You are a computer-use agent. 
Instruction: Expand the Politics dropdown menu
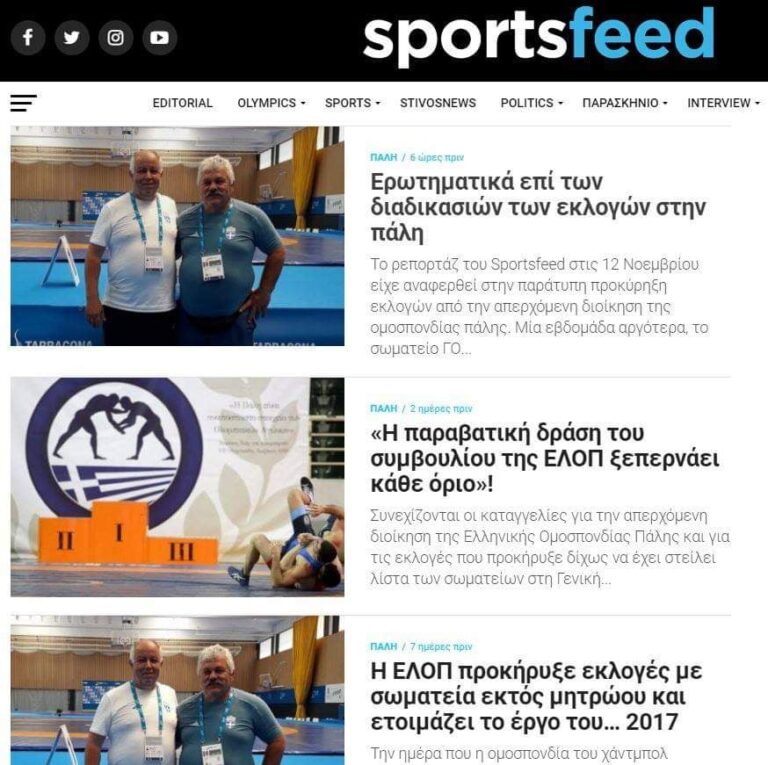[531, 103]
